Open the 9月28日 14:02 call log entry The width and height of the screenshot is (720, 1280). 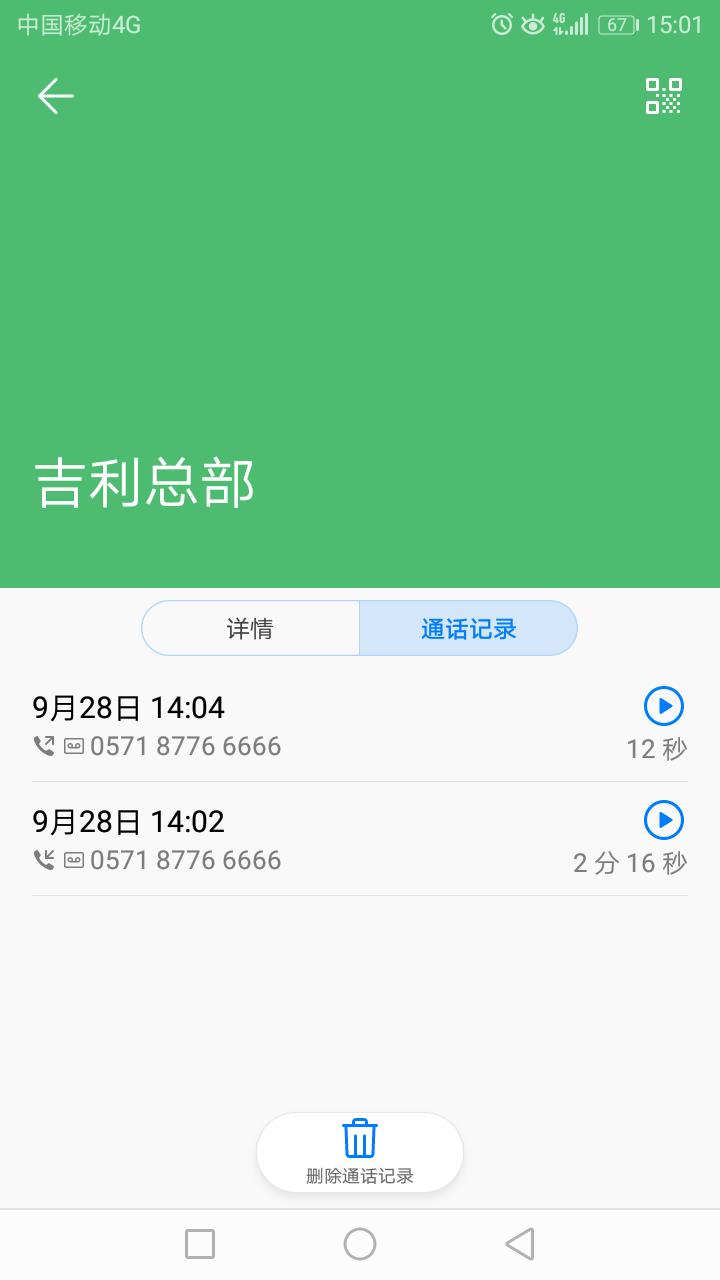[300, 840]
